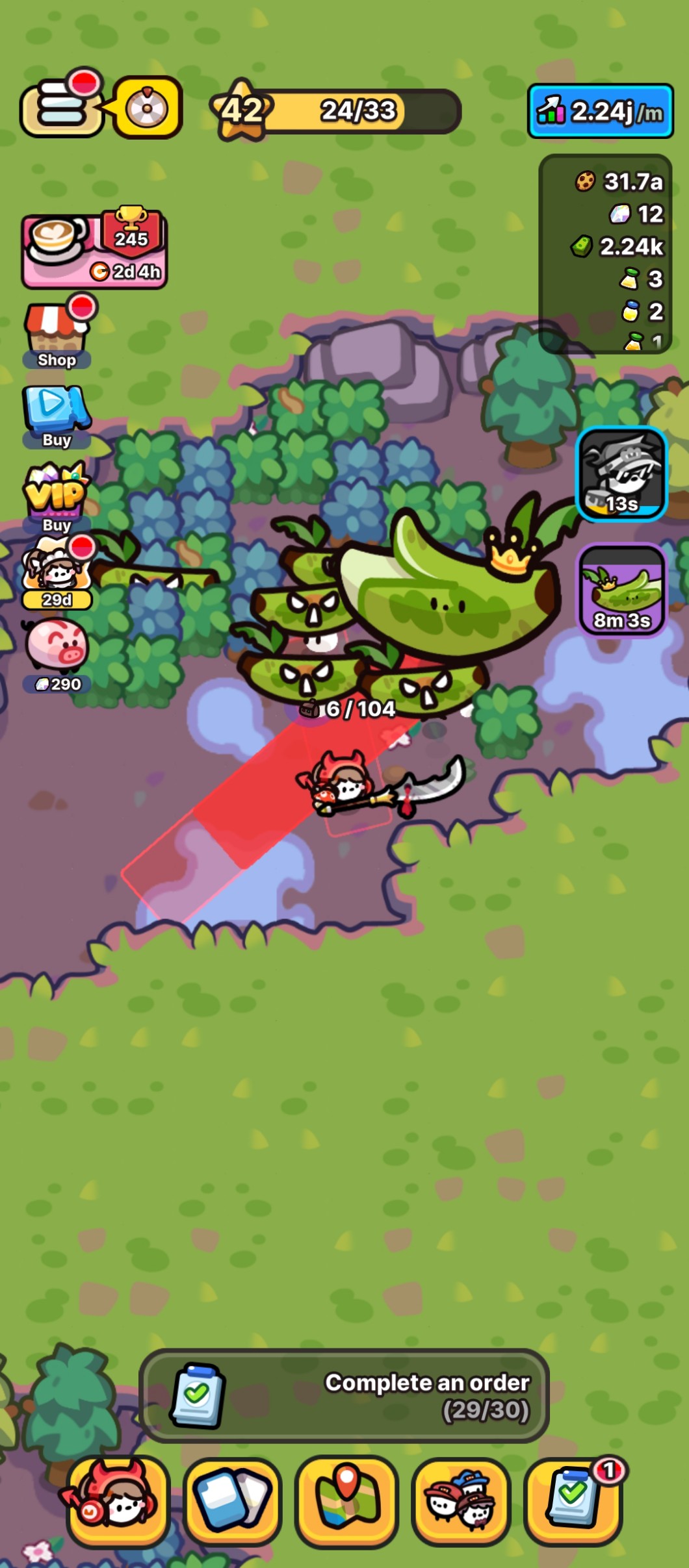The width and height of the screenshot is (689, 1568).
Task: Open the Complete an order quest
Action: click(x=344, y=1396)
